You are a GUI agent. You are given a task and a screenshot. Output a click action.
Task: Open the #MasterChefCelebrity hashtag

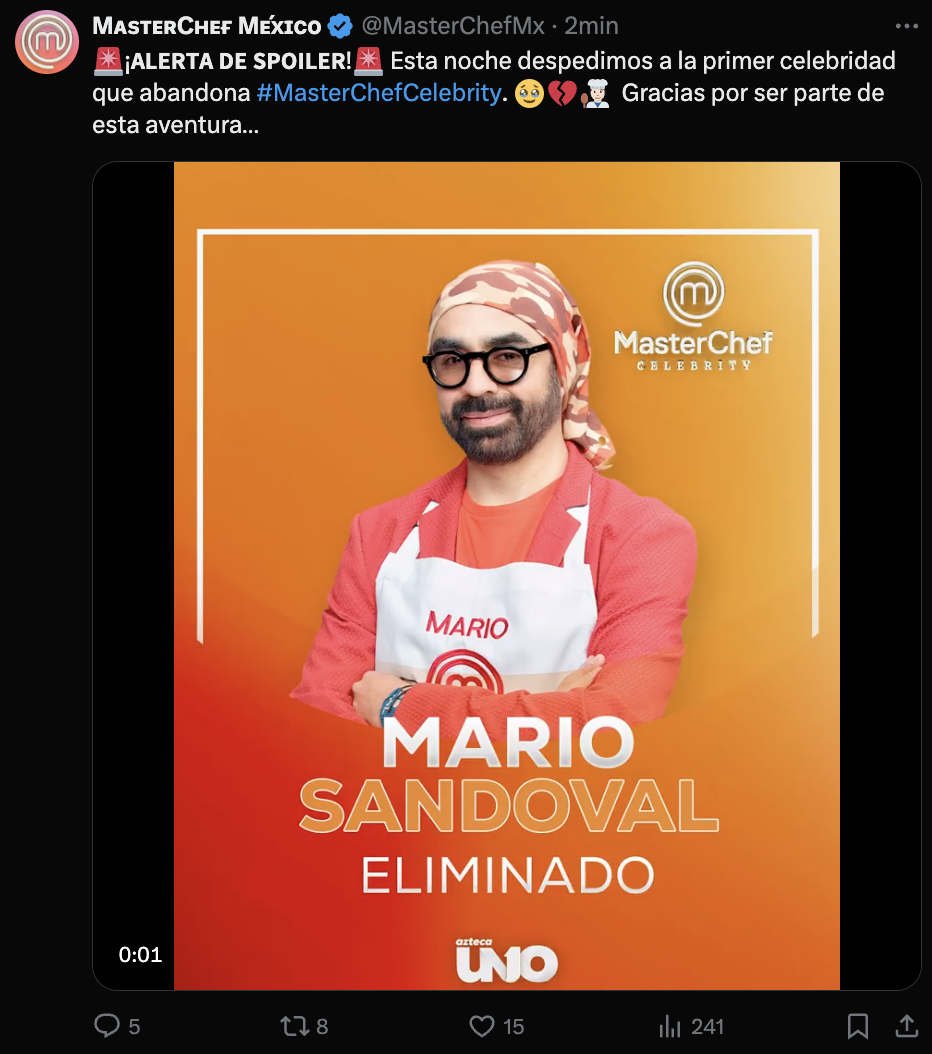tap(378, 94)
